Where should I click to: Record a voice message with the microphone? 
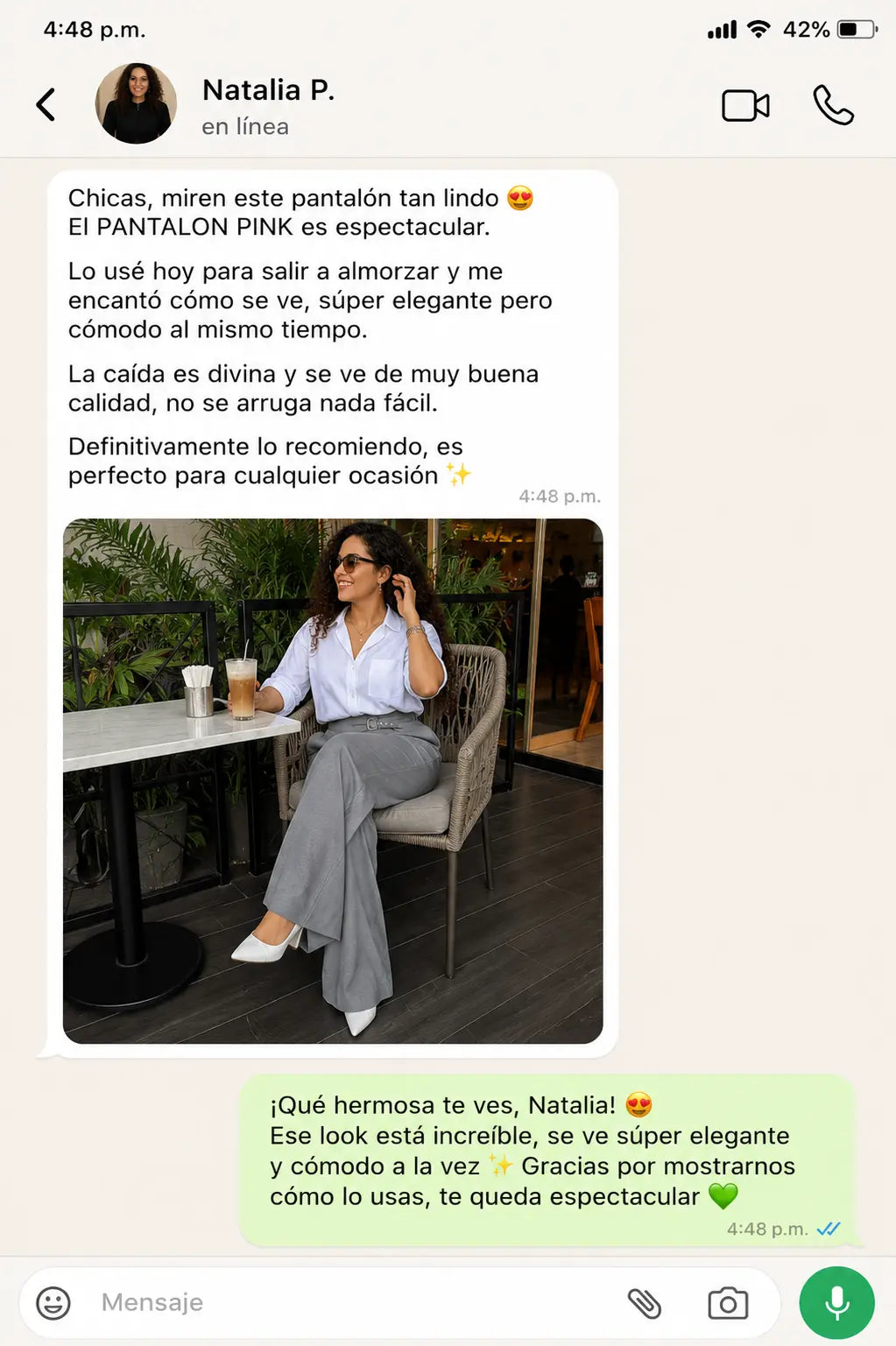pos(836,1302)
